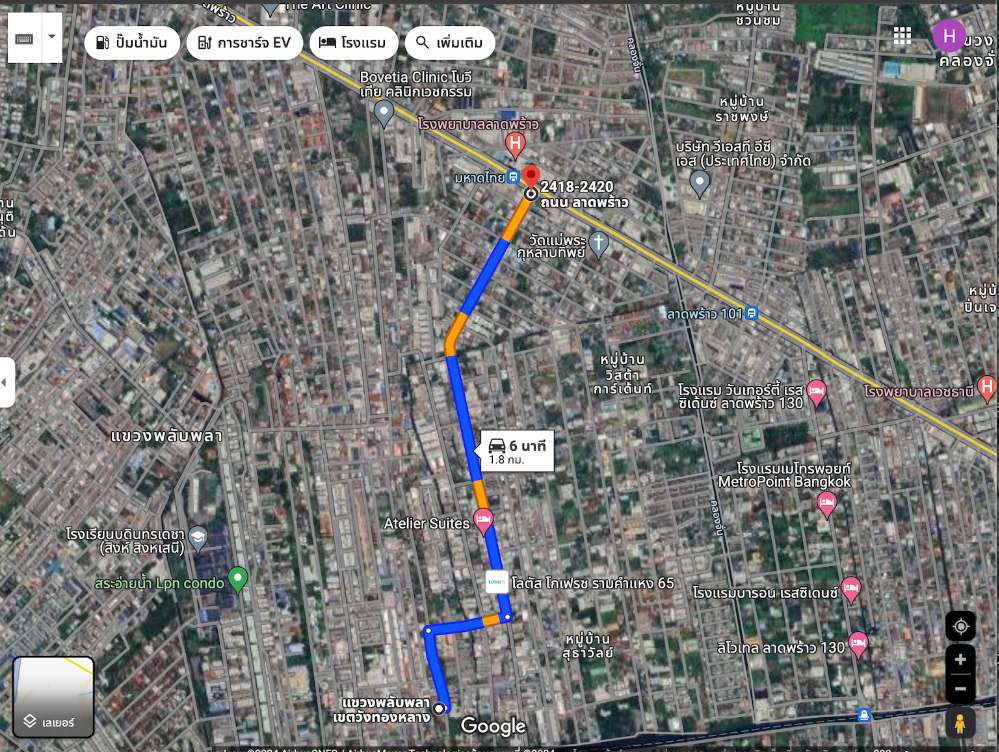
Task: Open the โรงพยาบาลลาดพร้าว hospital marker
Action: click(515, 145)
